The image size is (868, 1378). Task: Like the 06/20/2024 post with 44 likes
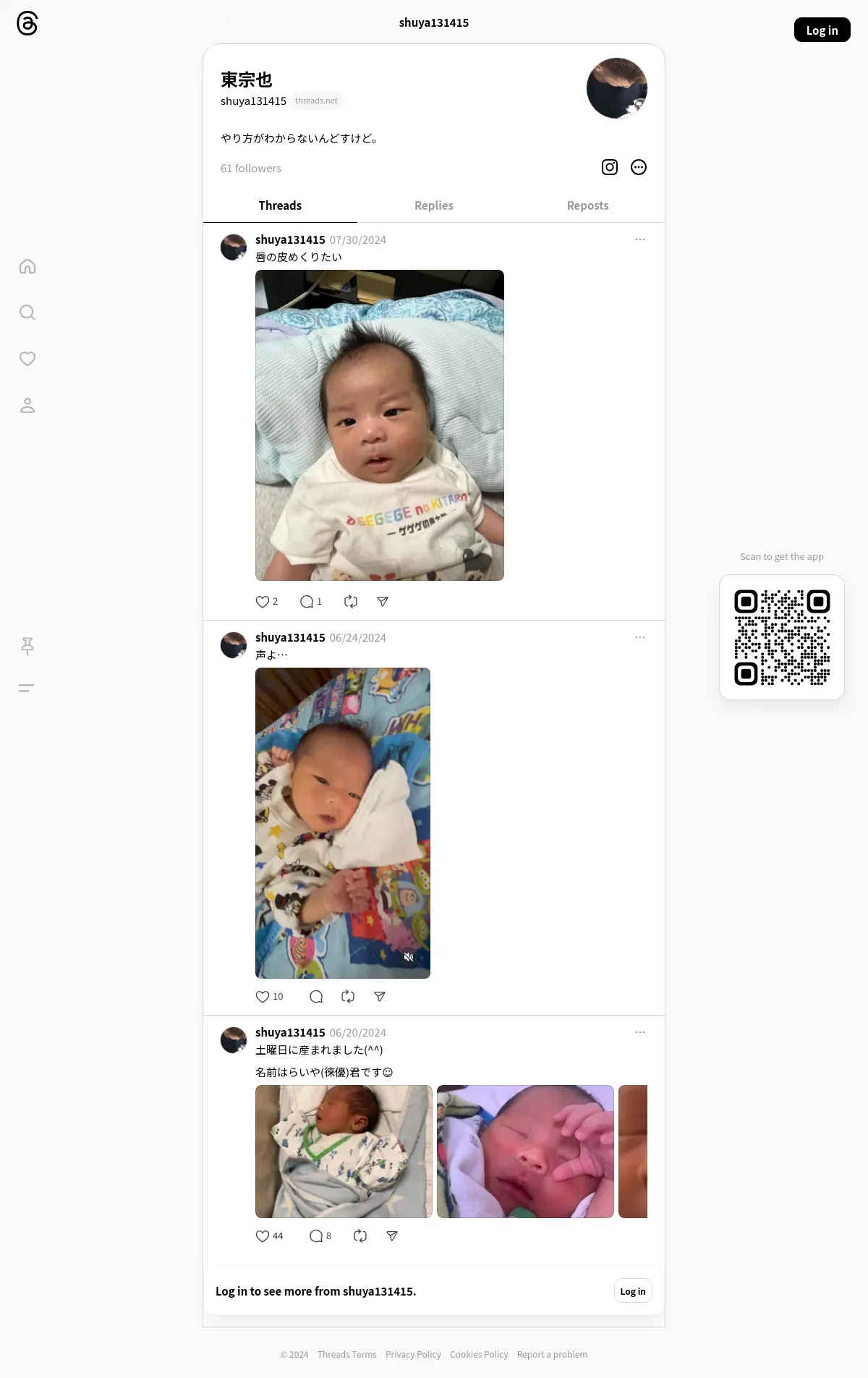point(263,1236)
